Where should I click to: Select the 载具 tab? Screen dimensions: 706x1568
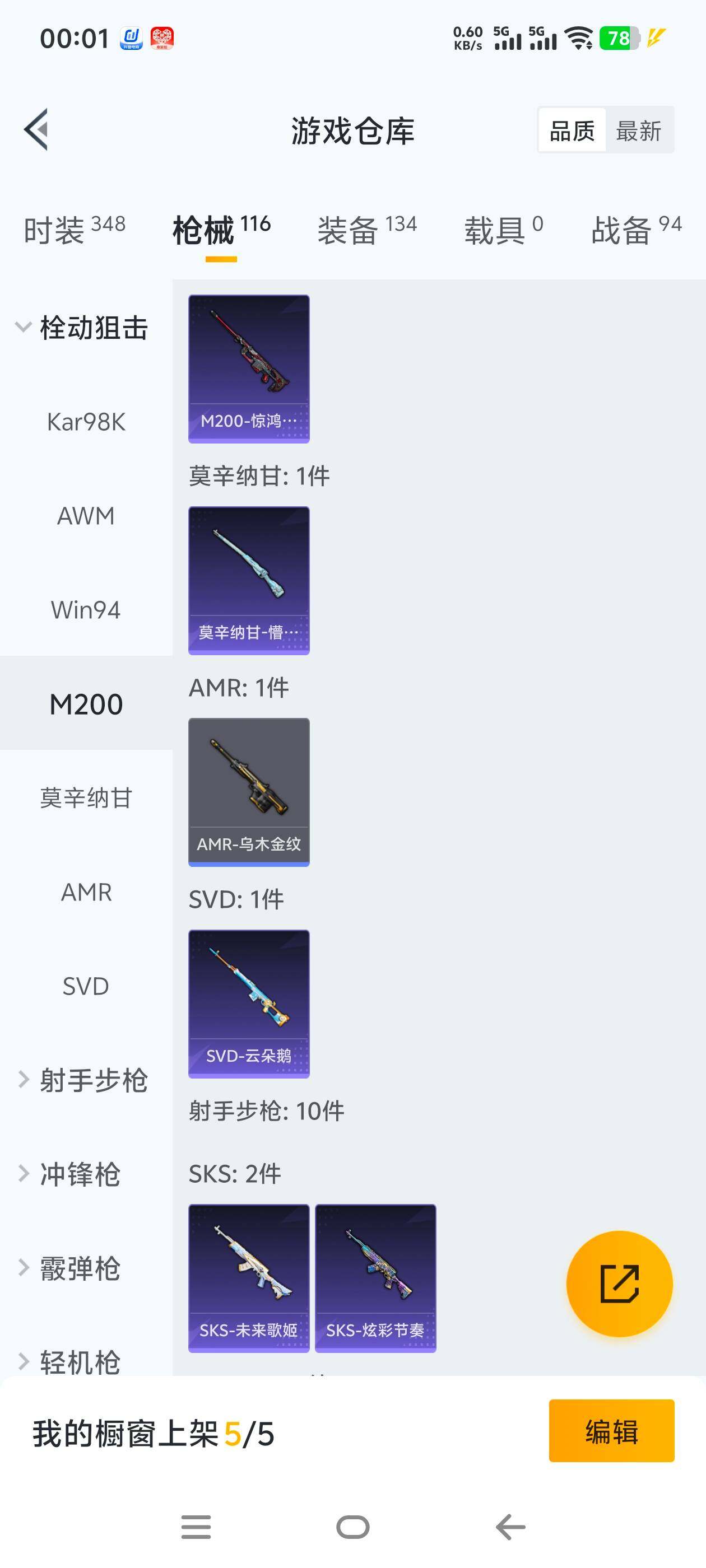pyautogui.click(x=503, y=230)
